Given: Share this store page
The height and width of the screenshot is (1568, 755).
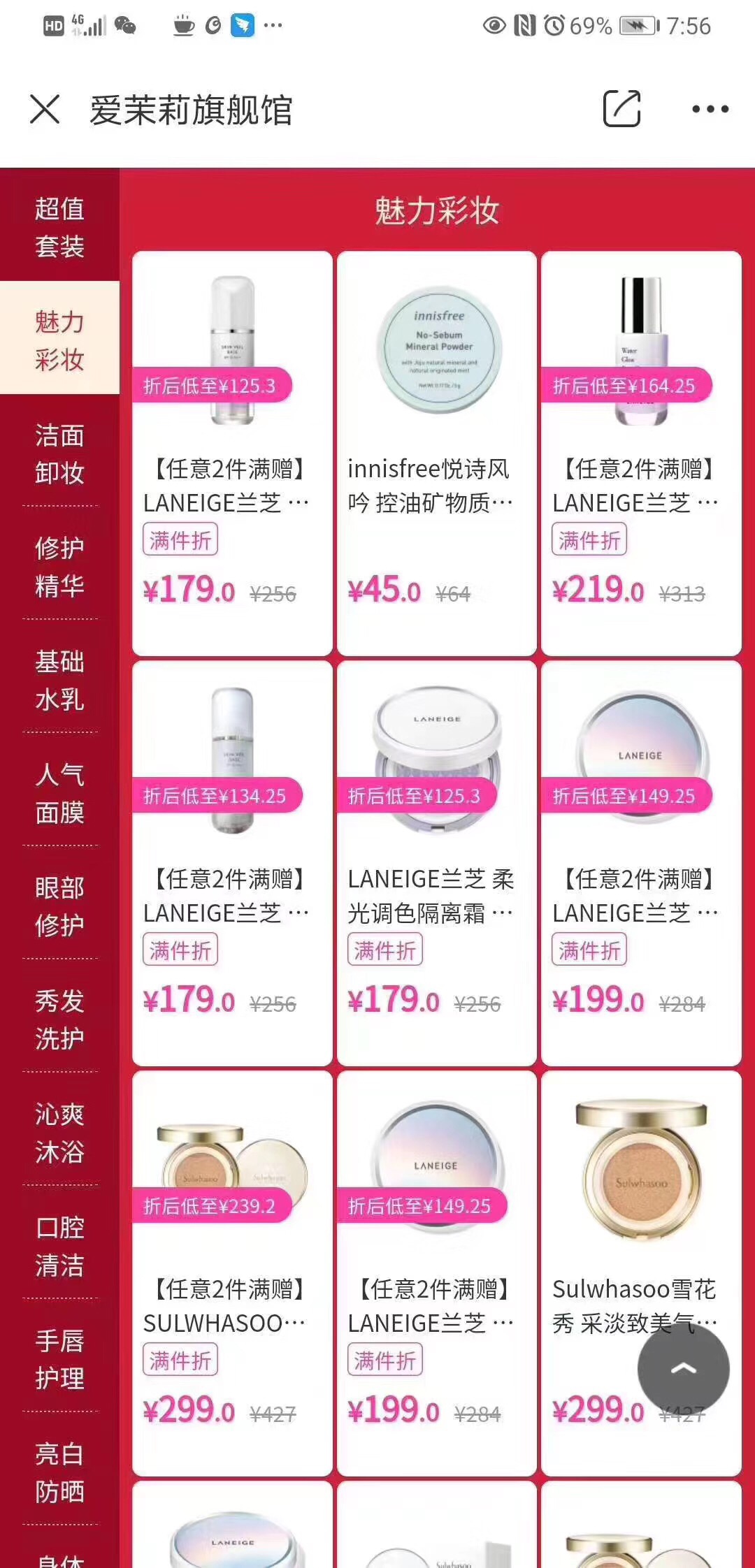Looking at the screenshot, I should pos(621,109).
